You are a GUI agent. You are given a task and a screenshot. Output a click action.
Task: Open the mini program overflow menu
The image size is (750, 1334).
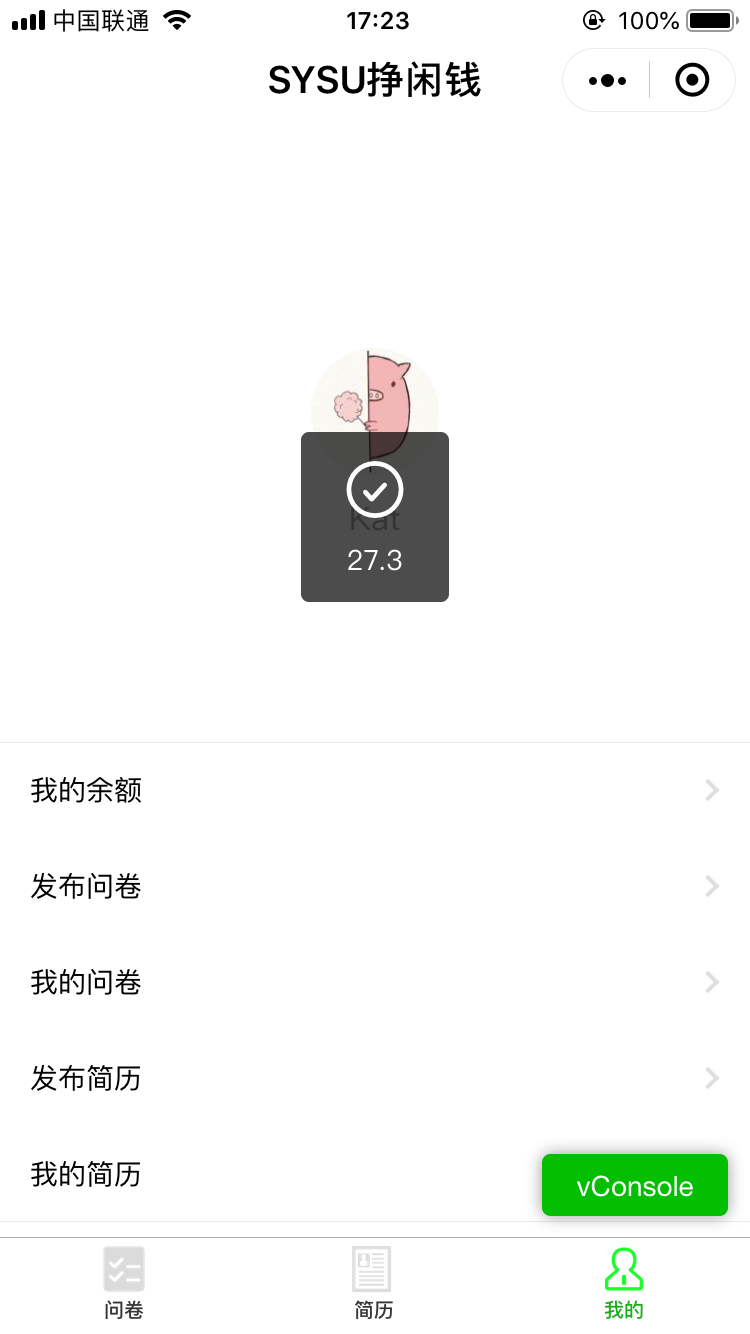(x=608, y=80)
